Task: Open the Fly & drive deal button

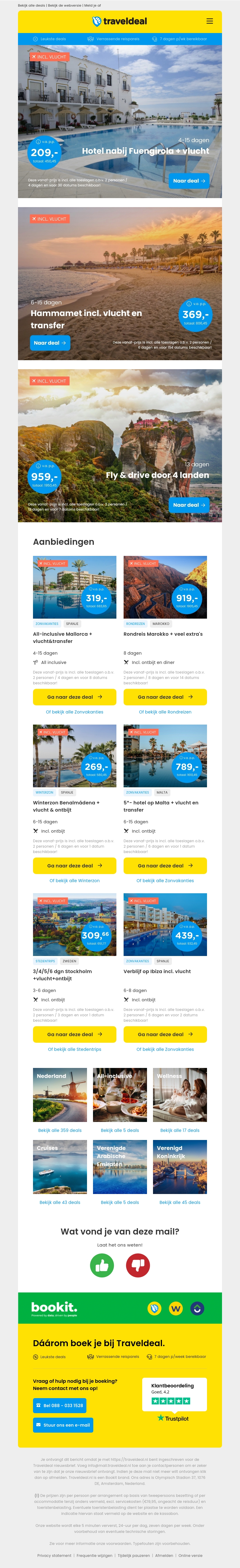Action: pos(189,505)
